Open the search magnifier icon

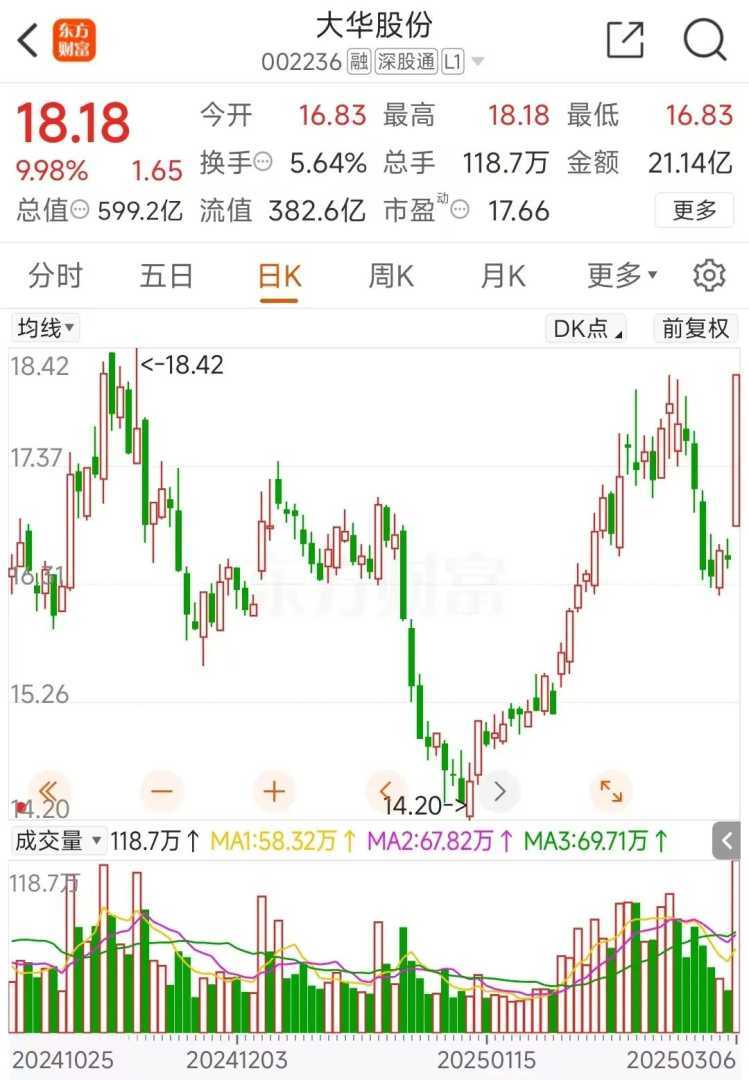point(704,40)
